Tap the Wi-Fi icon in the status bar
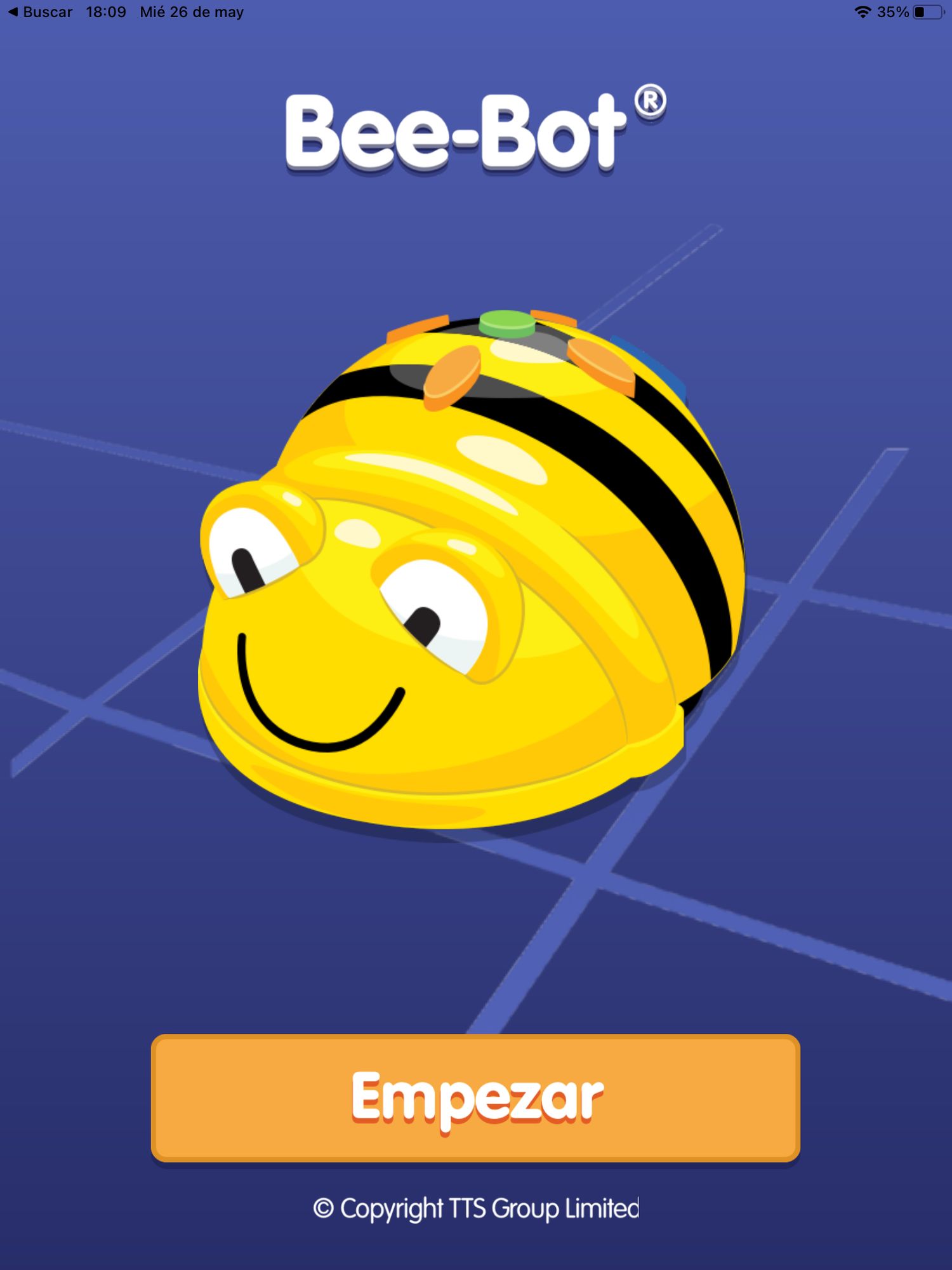 [x=863, y=10]
